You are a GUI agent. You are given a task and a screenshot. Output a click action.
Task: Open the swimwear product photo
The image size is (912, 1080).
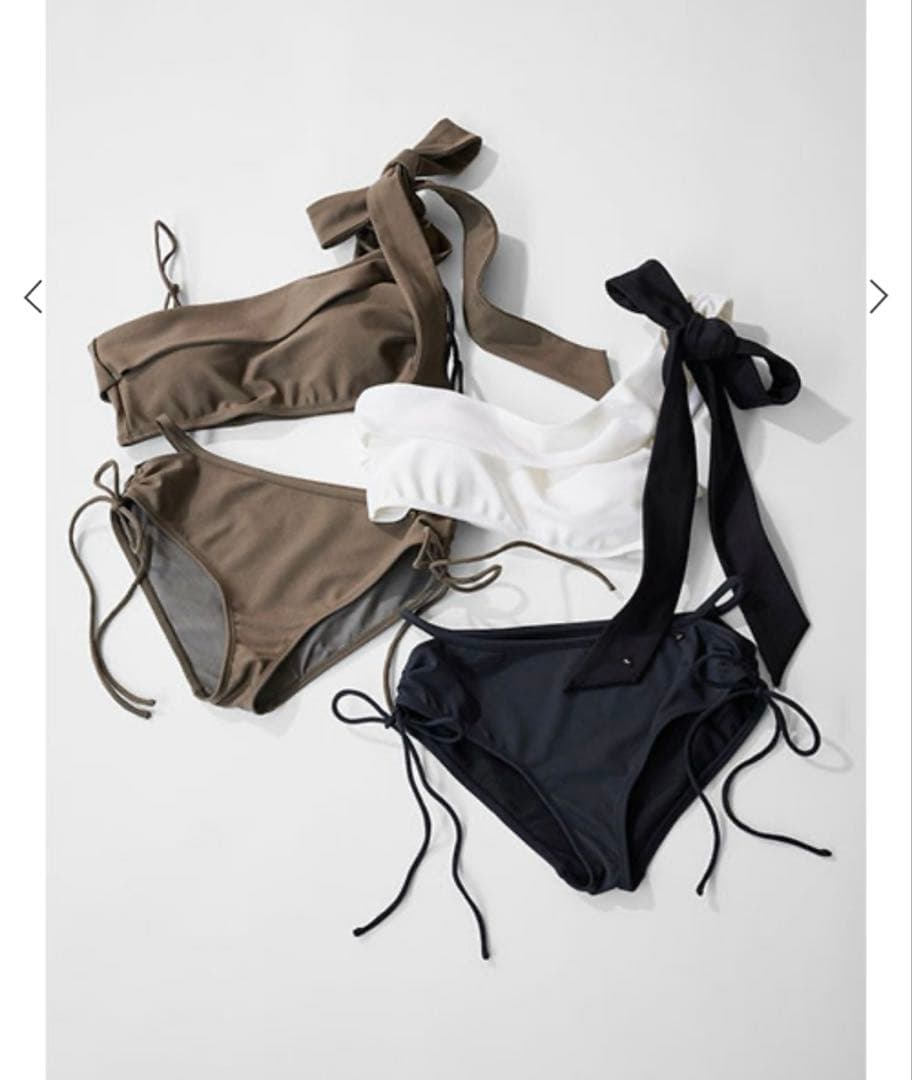point(456,540)
